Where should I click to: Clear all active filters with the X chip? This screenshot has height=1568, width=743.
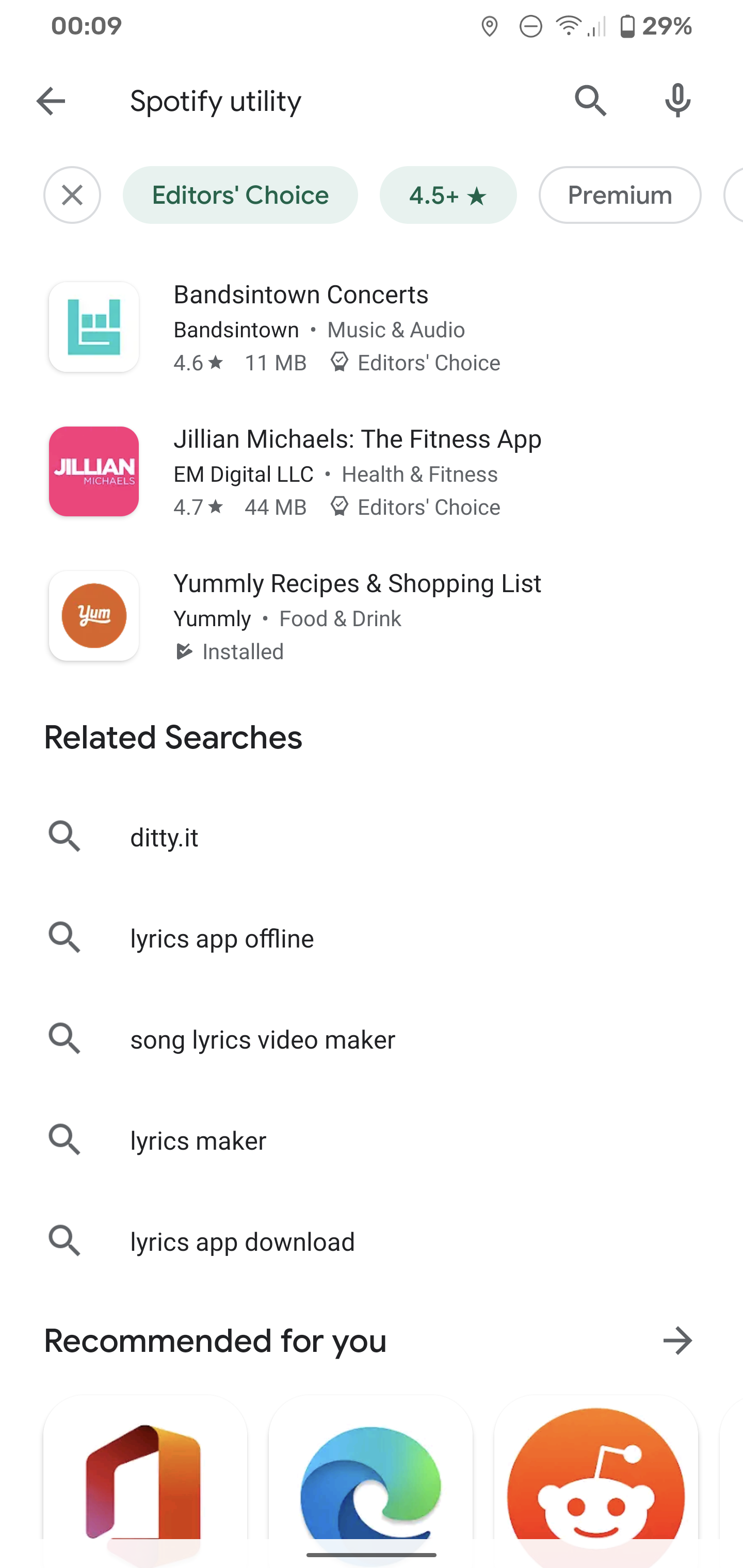72,195
